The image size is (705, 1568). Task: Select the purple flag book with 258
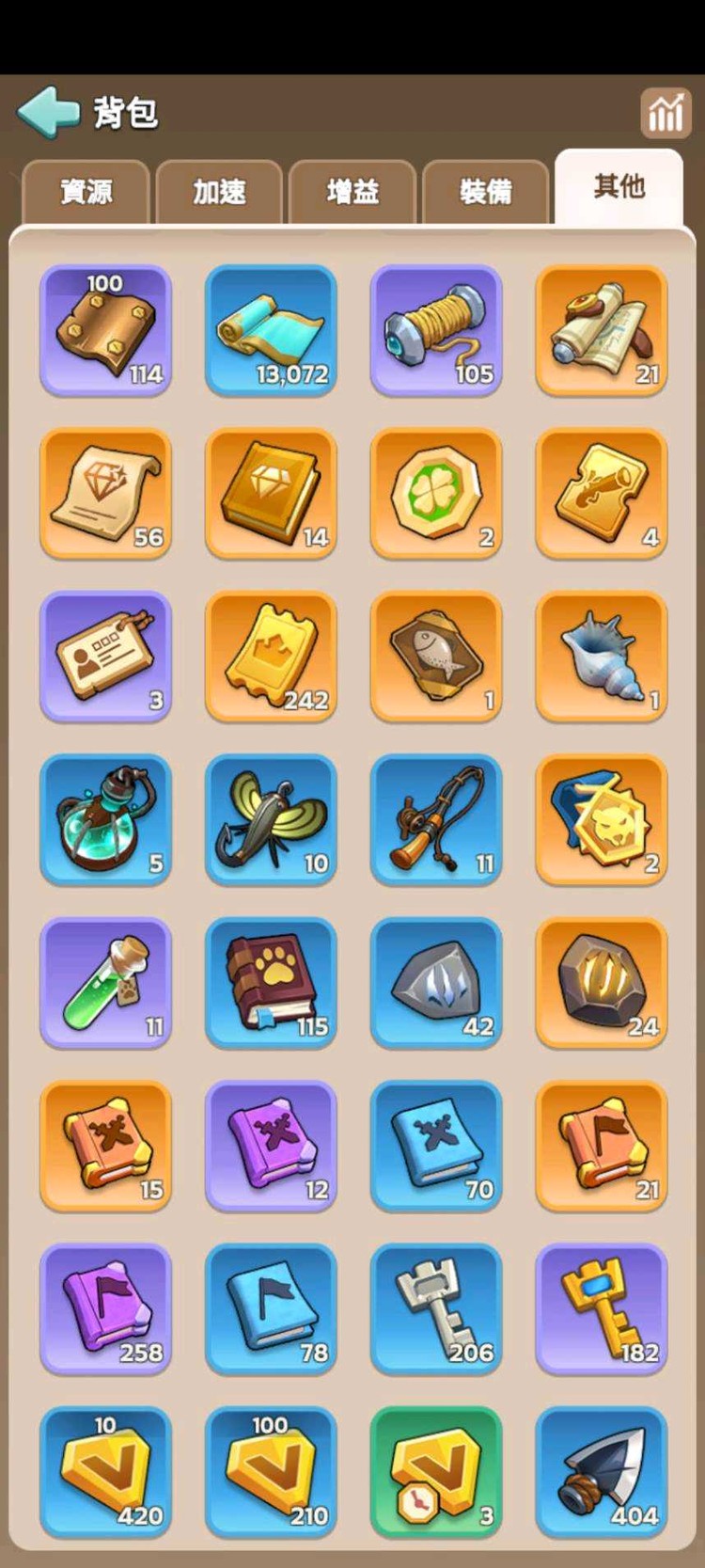click(x=105, y=1308)
